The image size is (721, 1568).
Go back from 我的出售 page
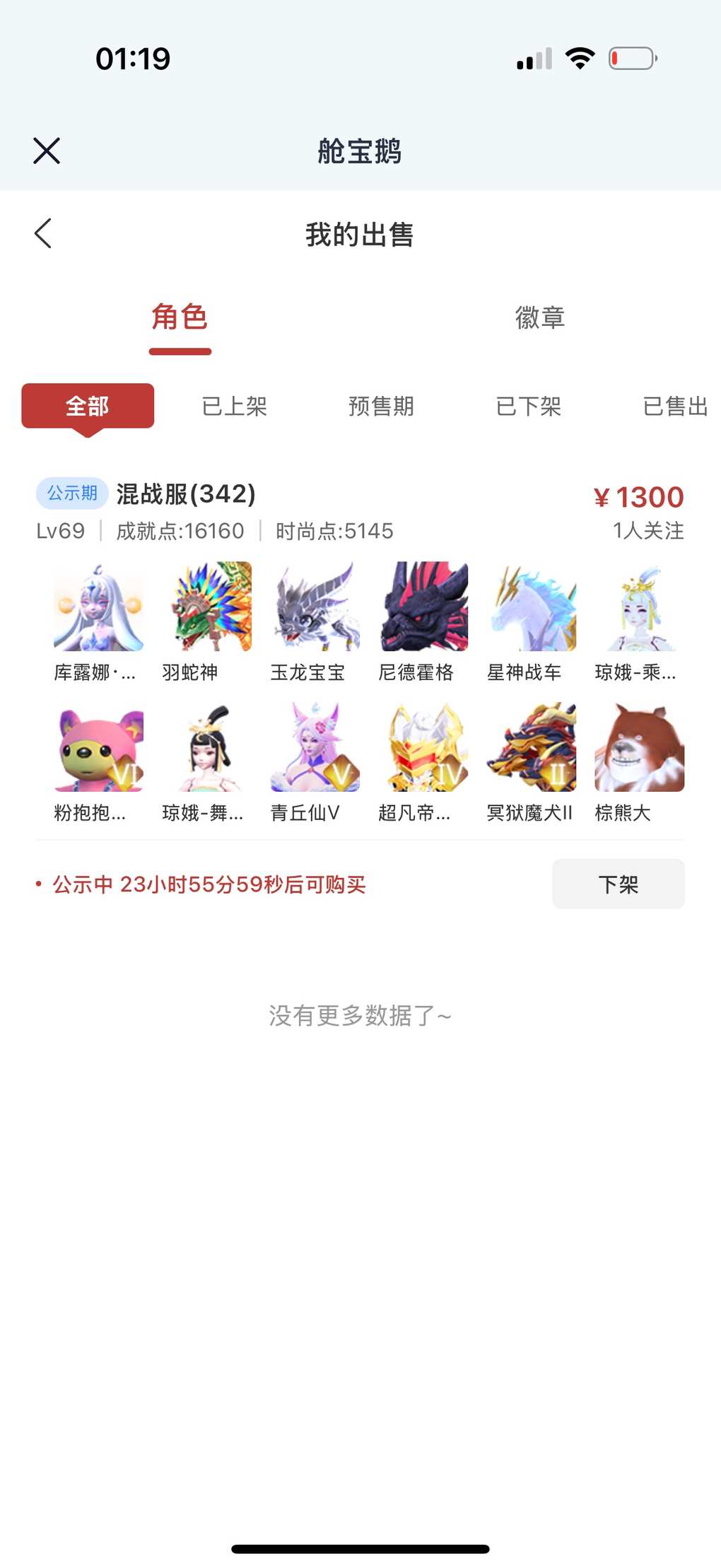pyautogui.click(x=43, y=233)
